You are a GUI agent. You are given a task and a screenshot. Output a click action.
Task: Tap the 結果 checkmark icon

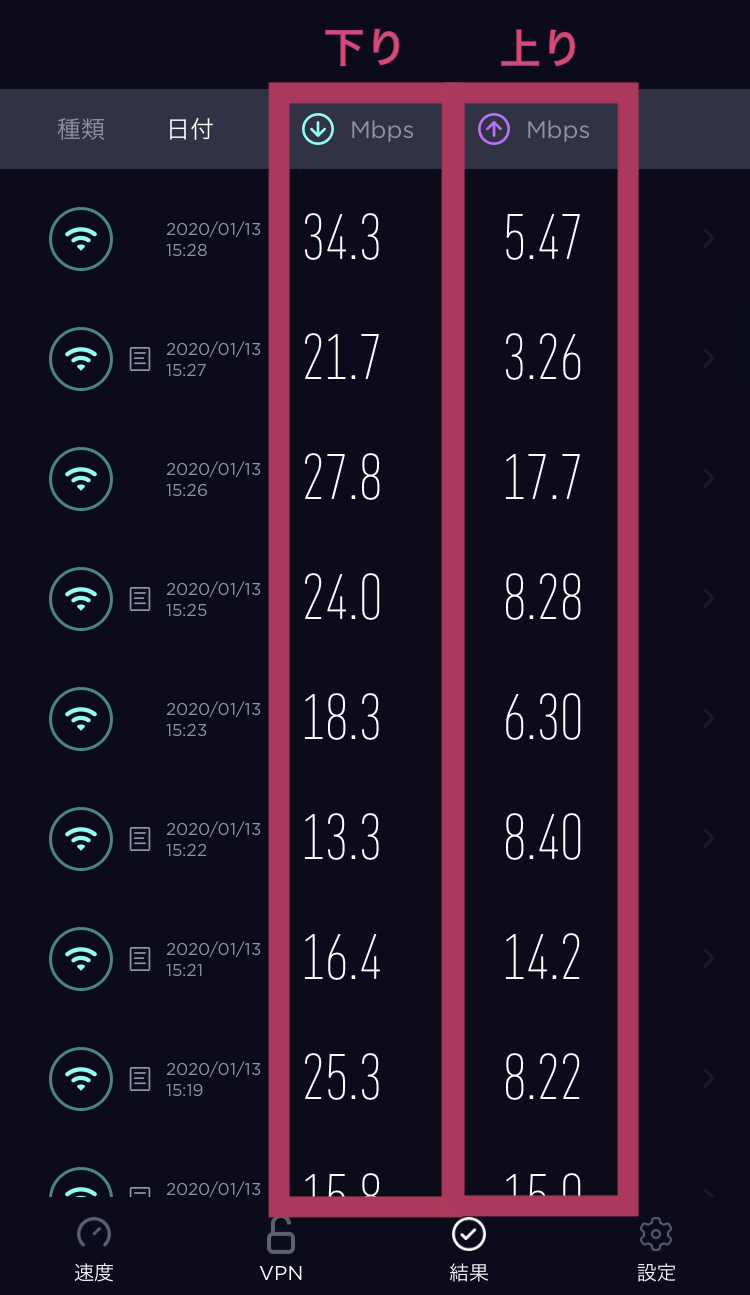tap(469, 1234)
